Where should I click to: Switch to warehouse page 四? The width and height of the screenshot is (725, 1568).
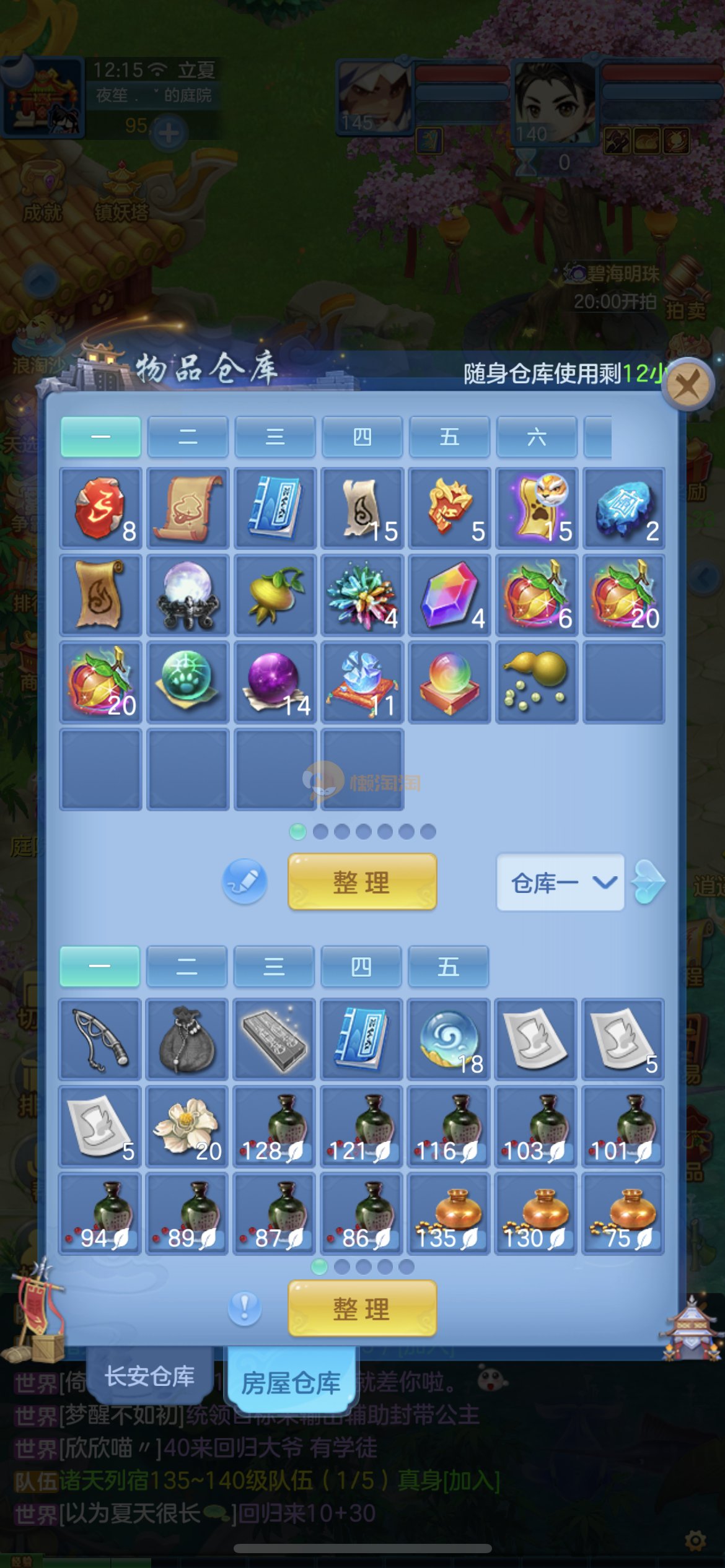[362, 437]
